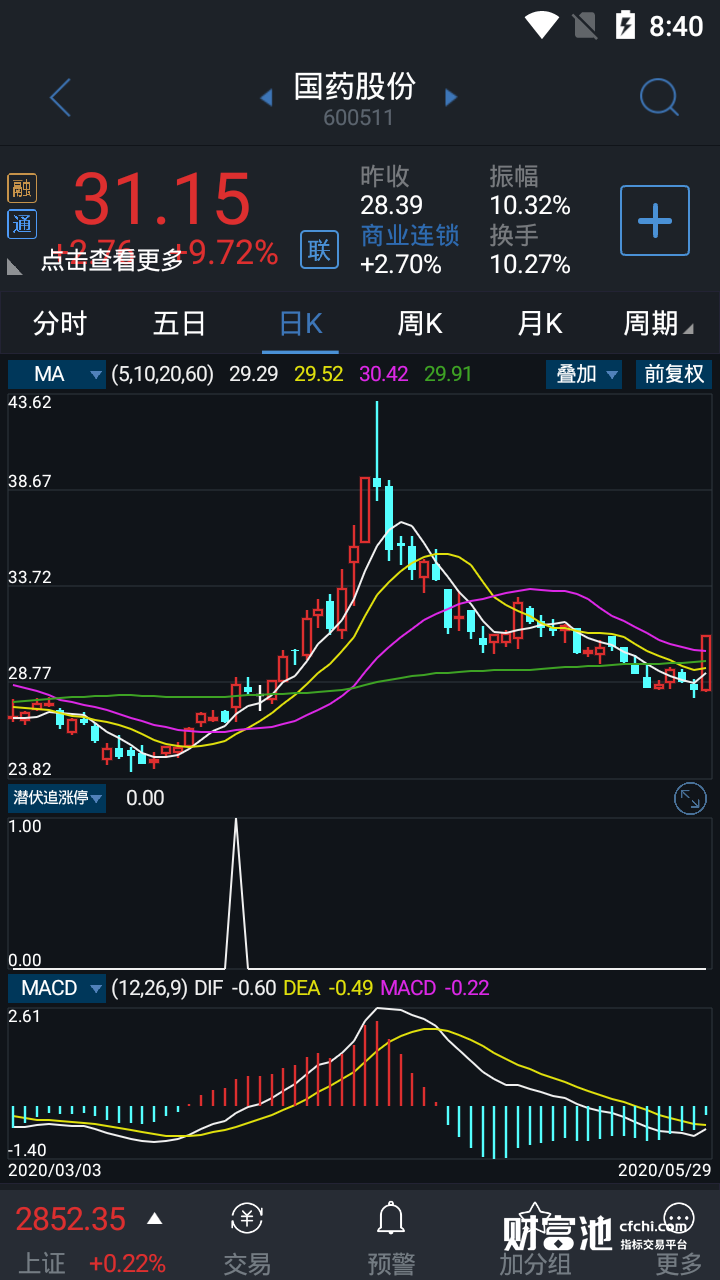The width and height of the screenshot is (720, 1280).
Task: Select the 周K chart tab
Action: tap(420, 324)
